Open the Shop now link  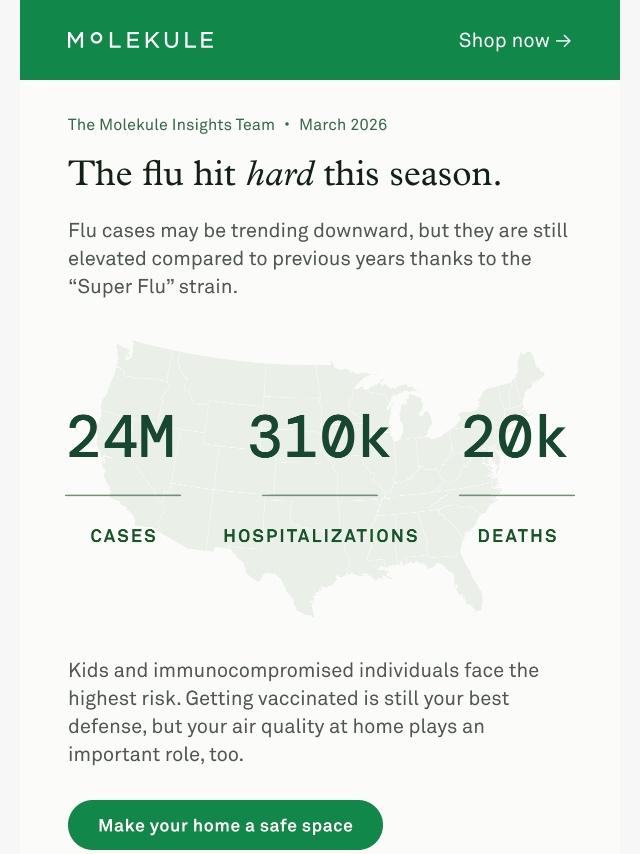click(514, 41)
